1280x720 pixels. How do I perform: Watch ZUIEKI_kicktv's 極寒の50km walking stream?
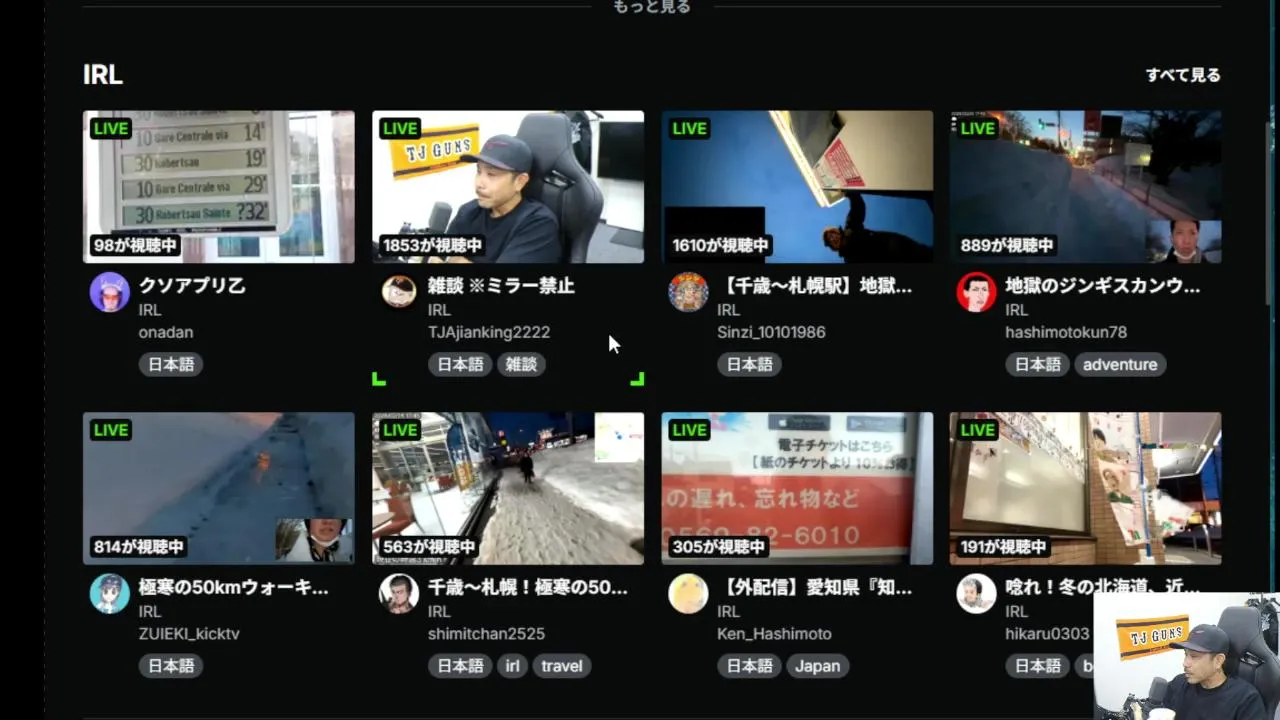(x=218, y=488)
